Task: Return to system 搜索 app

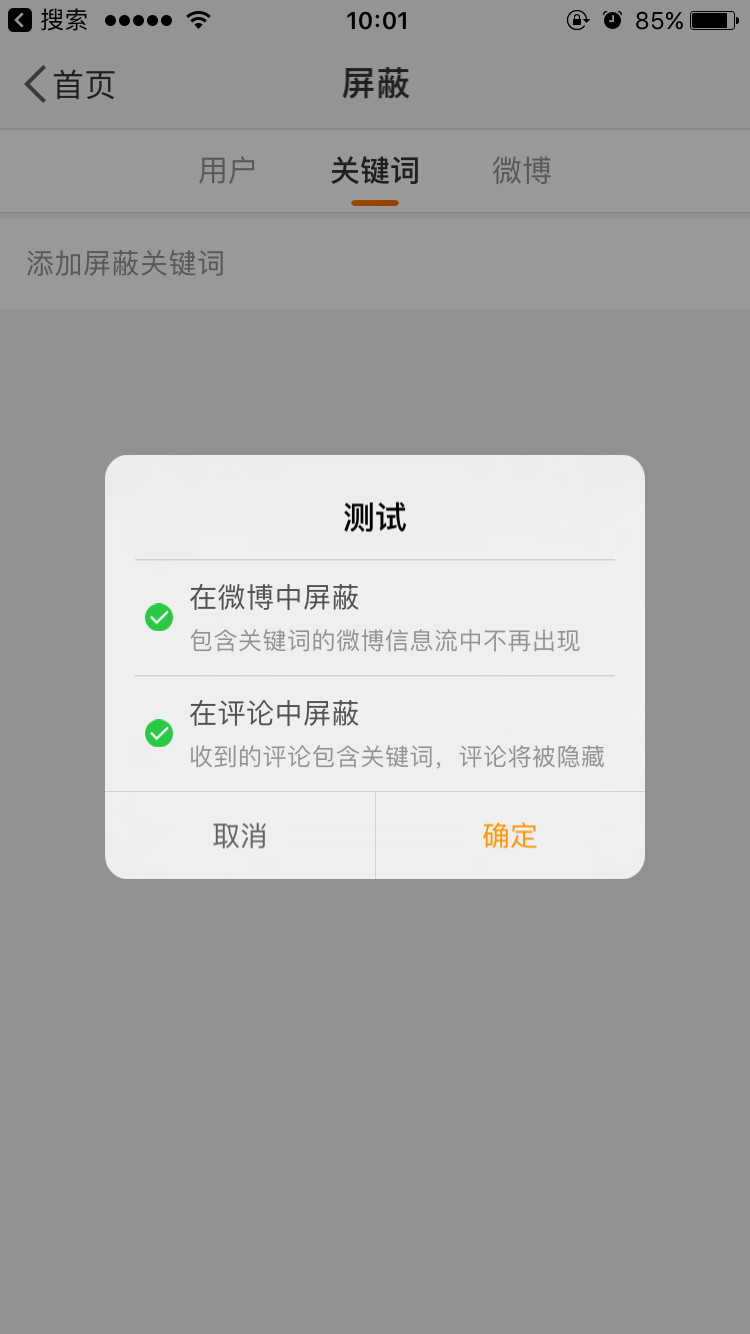Action: coord(48,20)
